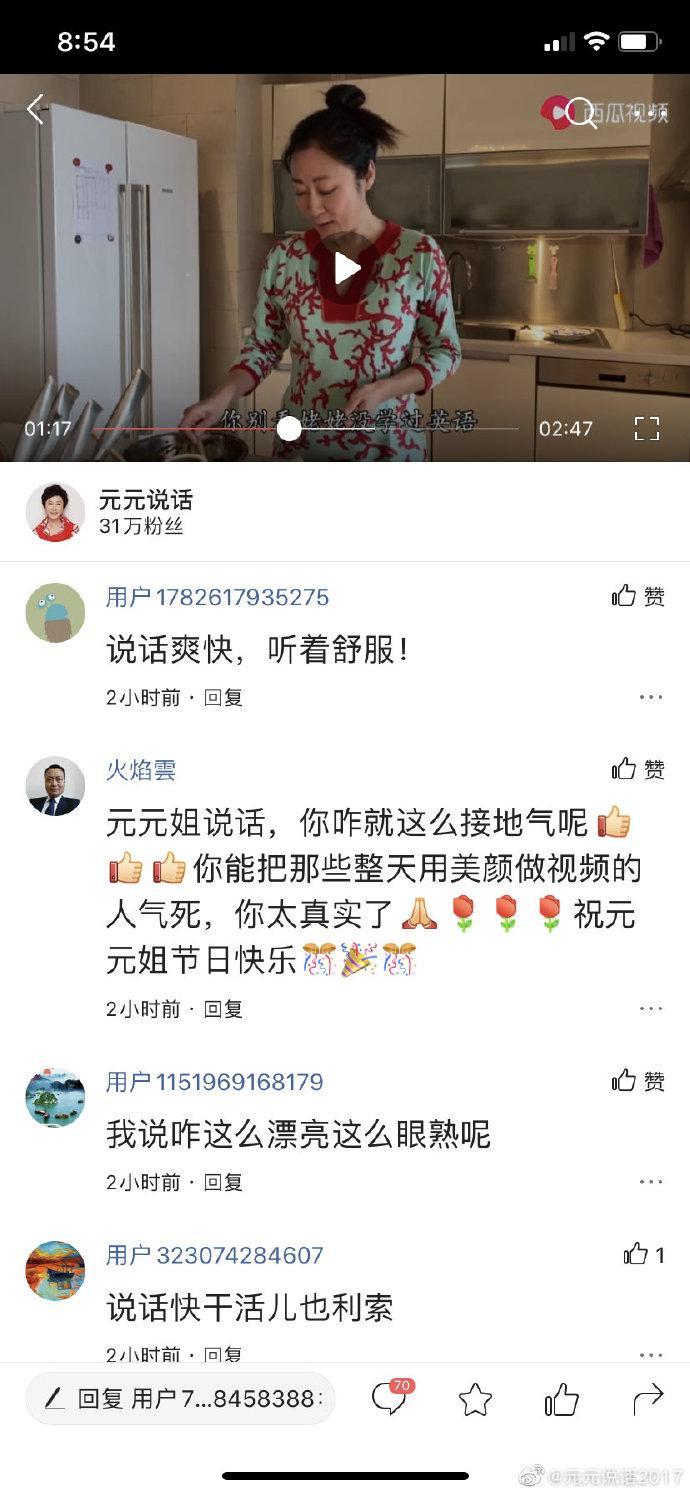
Task: Open more options on 用户1782617935275's comment
Action: [x=650, y=698]
